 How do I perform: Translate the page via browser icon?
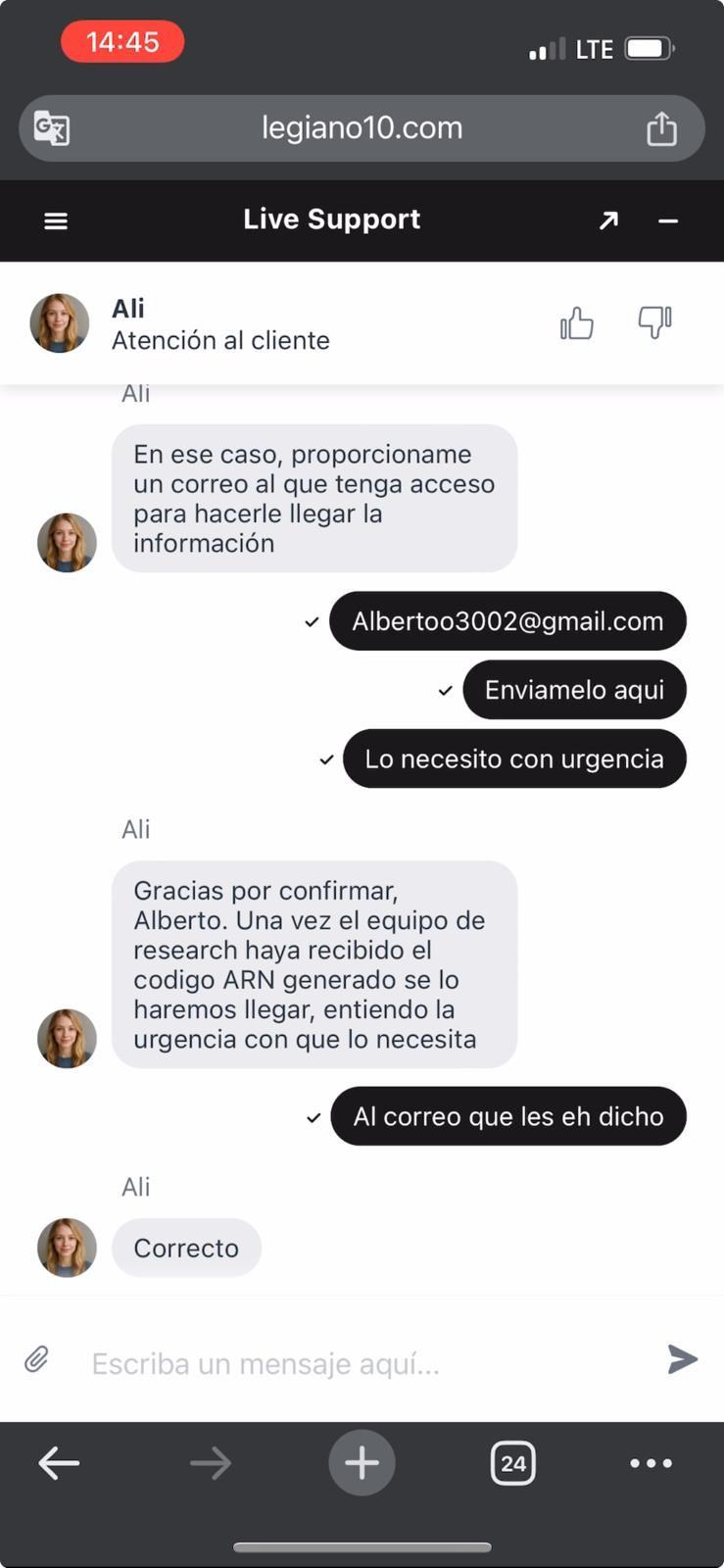[52, 128]
